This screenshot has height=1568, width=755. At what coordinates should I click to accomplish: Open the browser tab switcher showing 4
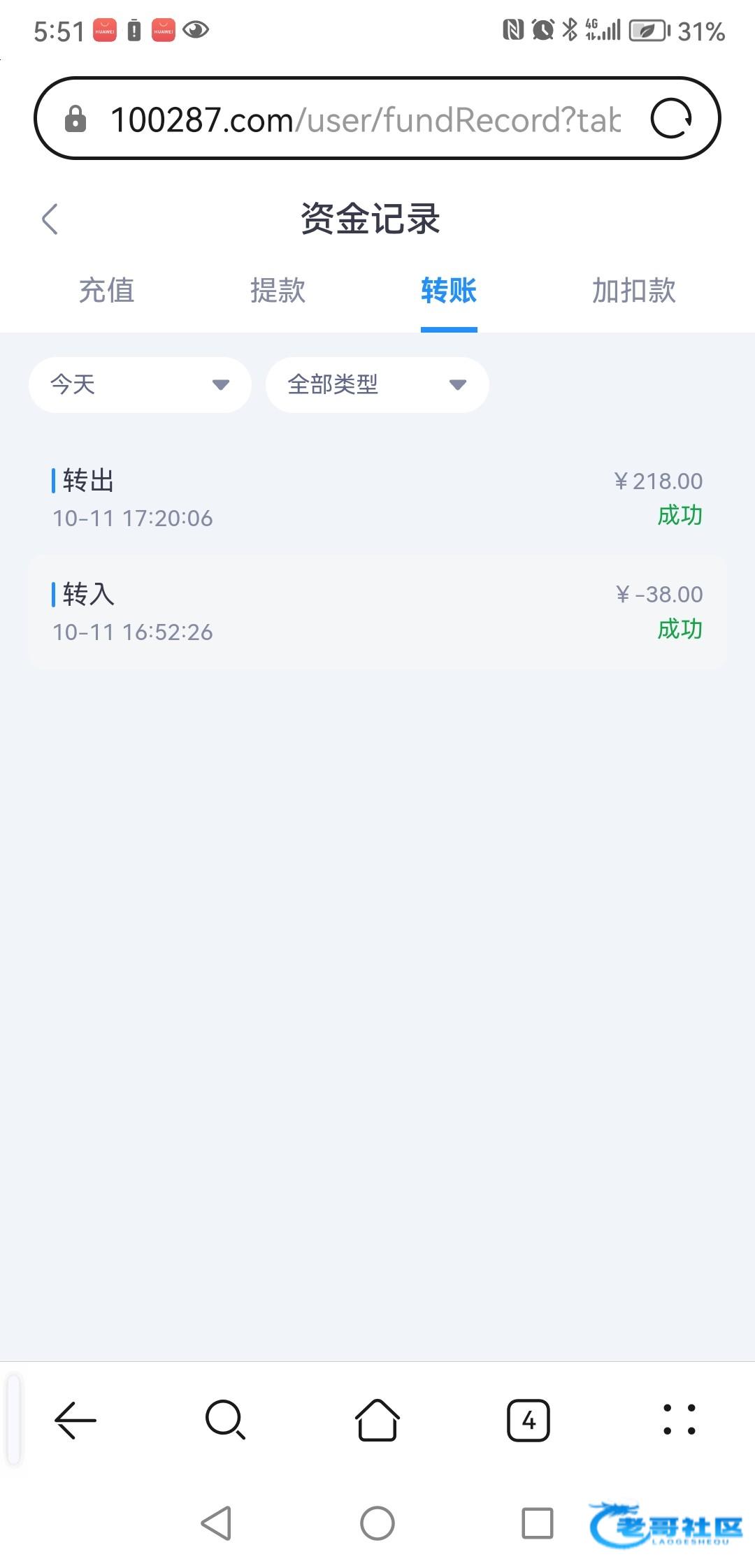[528, 1421]
